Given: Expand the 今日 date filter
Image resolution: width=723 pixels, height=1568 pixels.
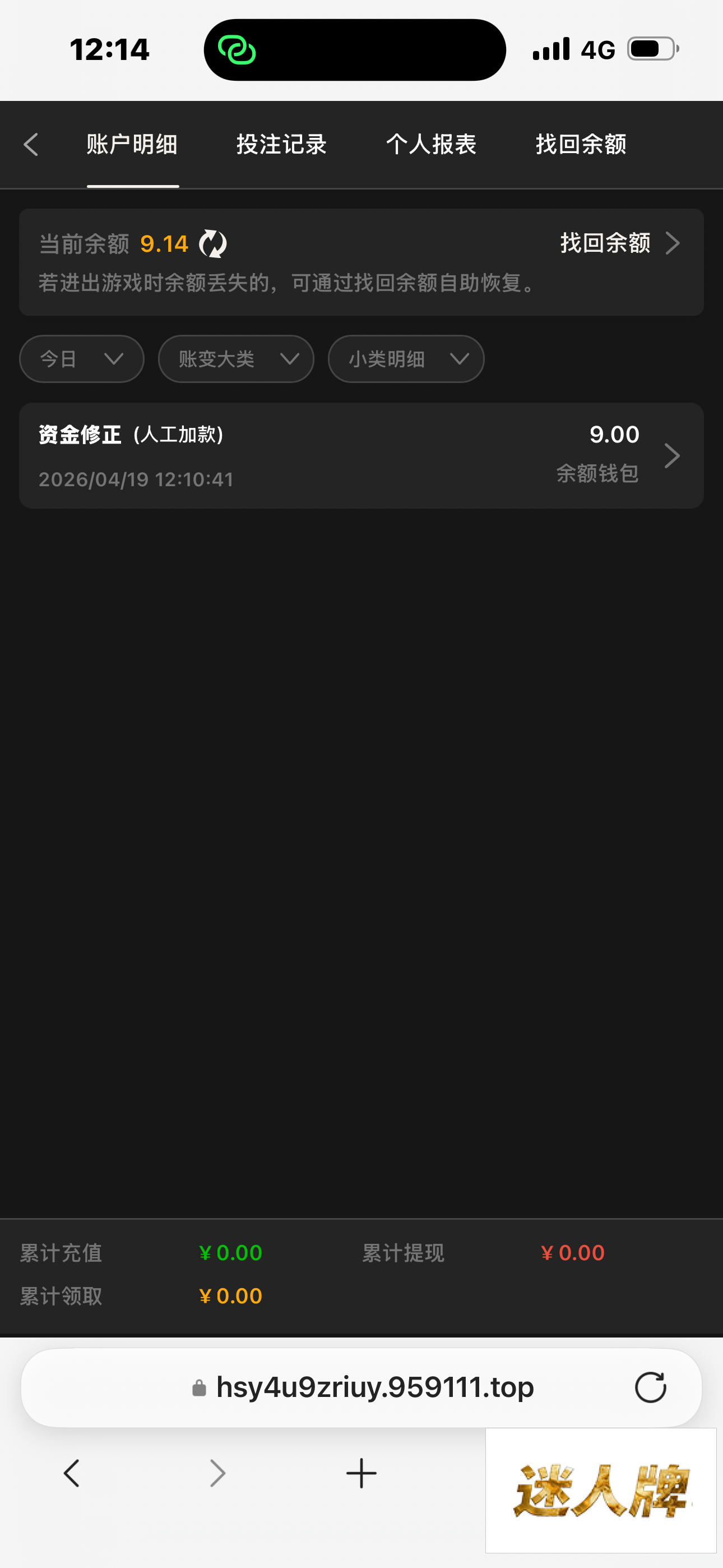Looking at the screenshot, I should [x=82, y=359].
